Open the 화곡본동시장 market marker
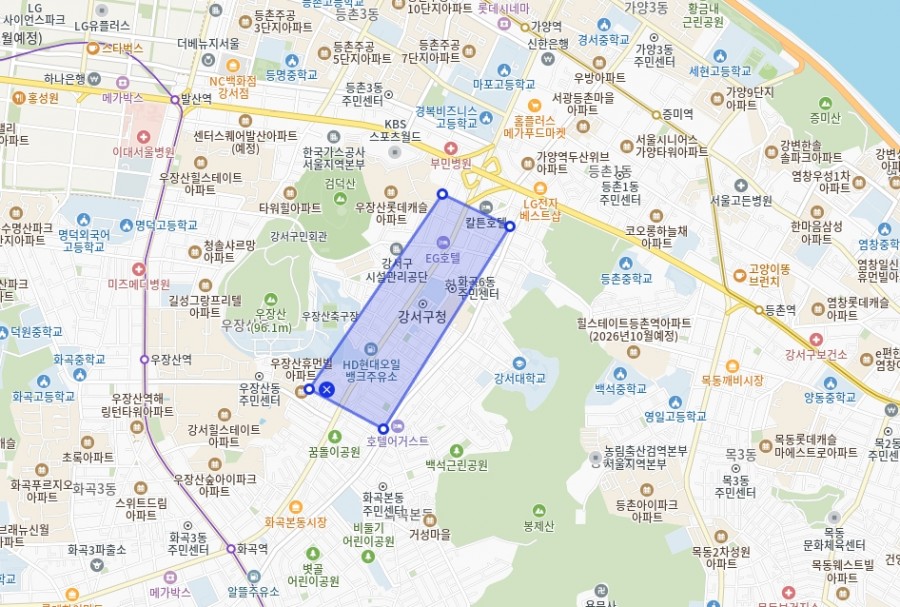 coord(295,506)
